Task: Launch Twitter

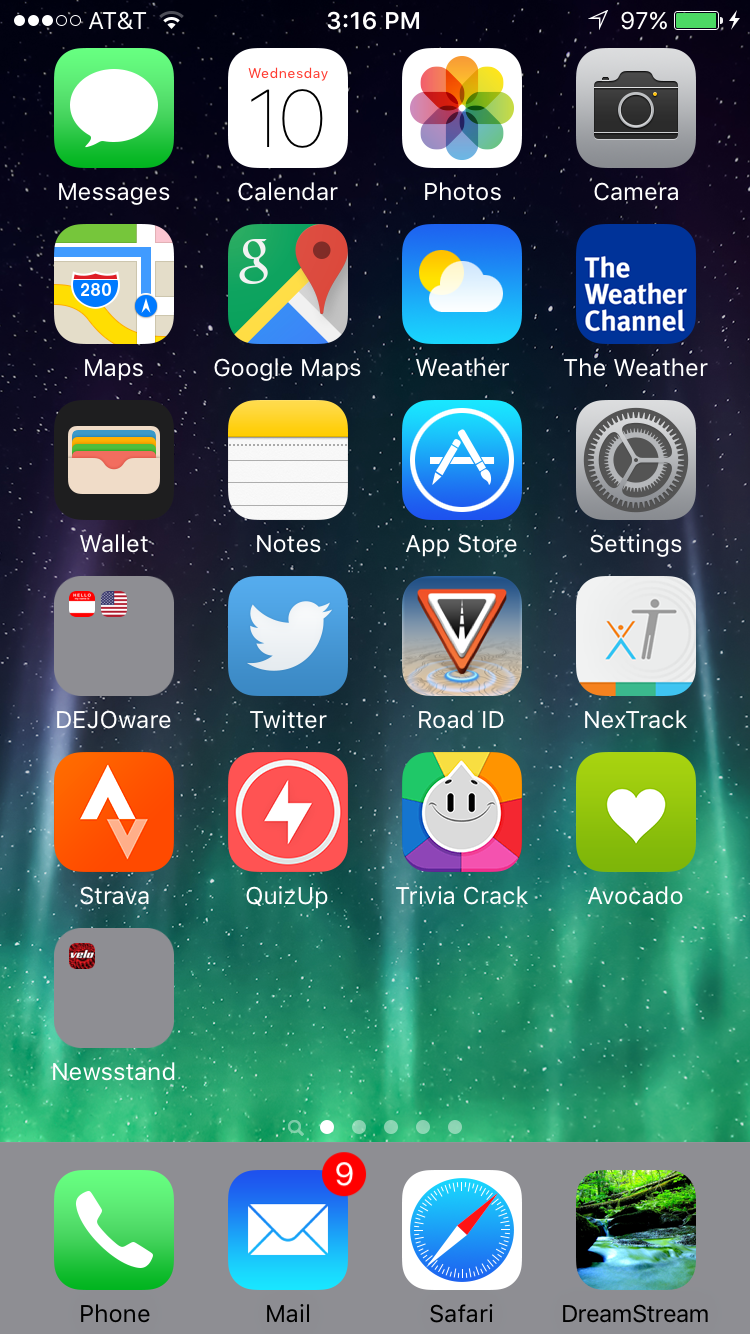Action: [x=288, y=636]
